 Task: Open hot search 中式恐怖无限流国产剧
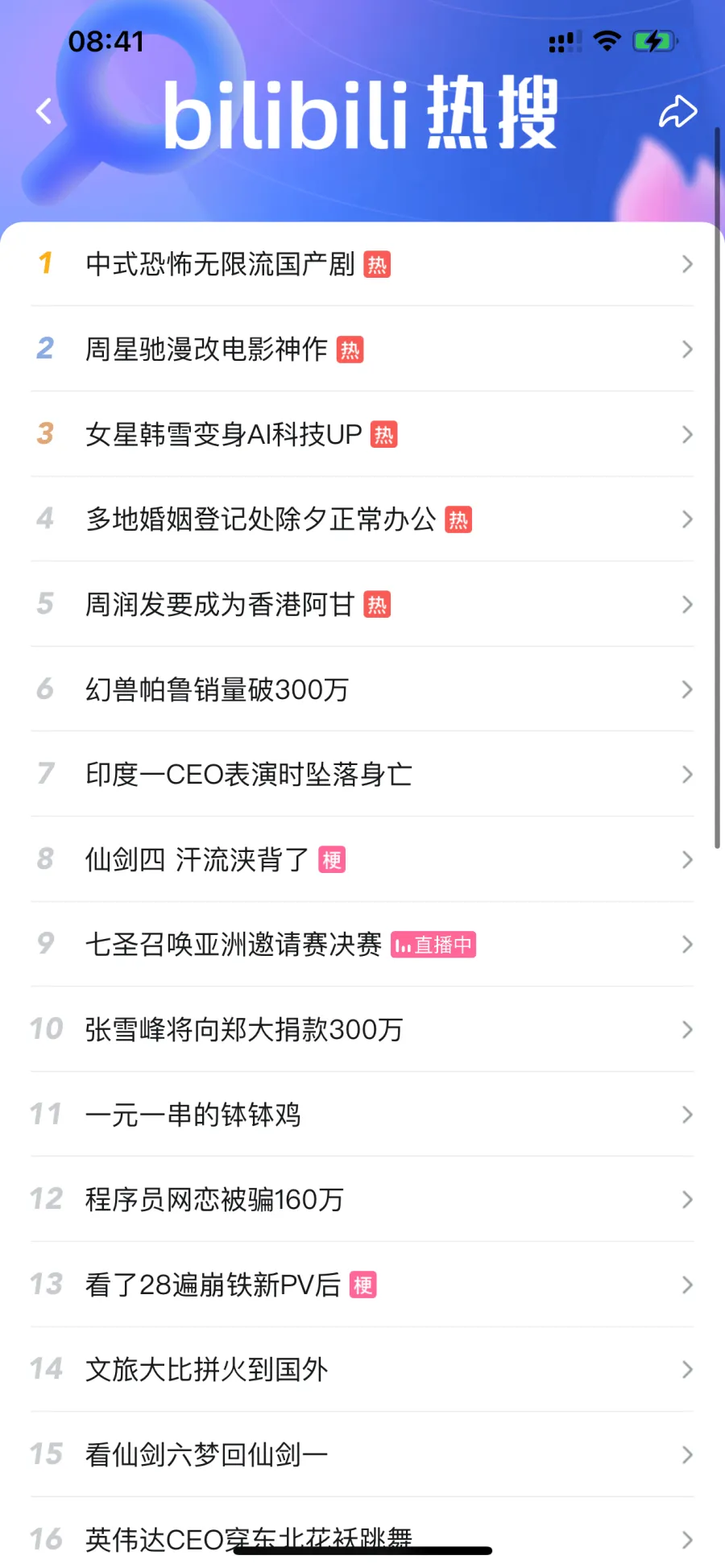click(221, 264)
